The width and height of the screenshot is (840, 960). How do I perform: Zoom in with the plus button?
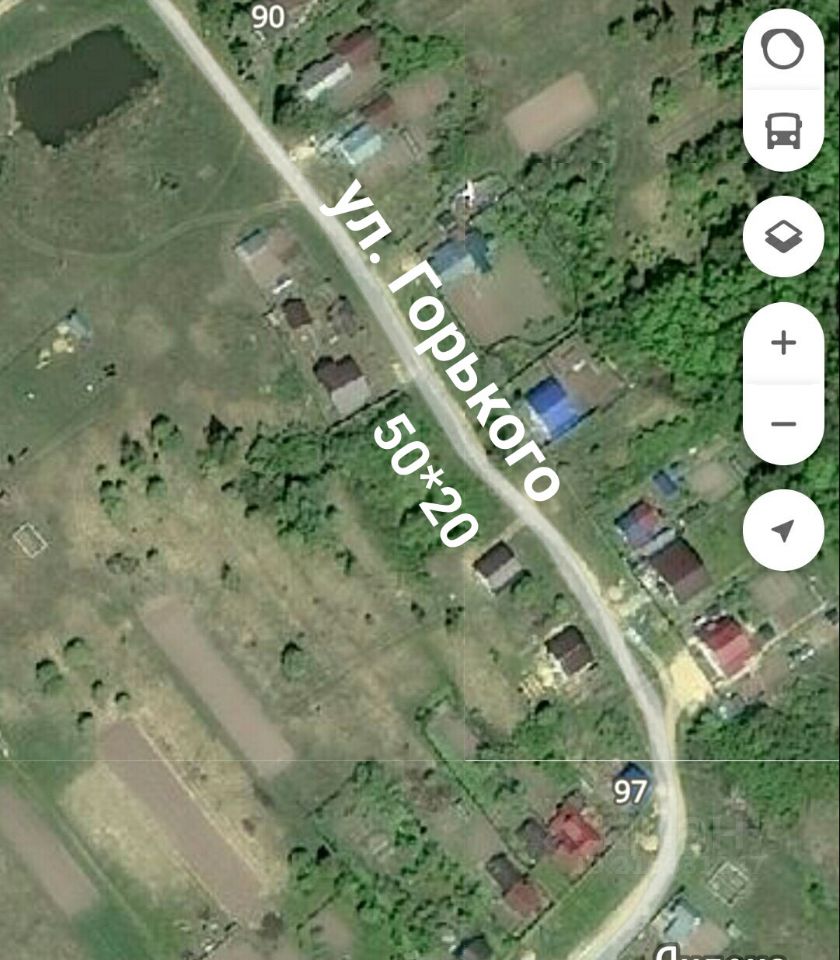pyautogui.click(x=783, y=343)
